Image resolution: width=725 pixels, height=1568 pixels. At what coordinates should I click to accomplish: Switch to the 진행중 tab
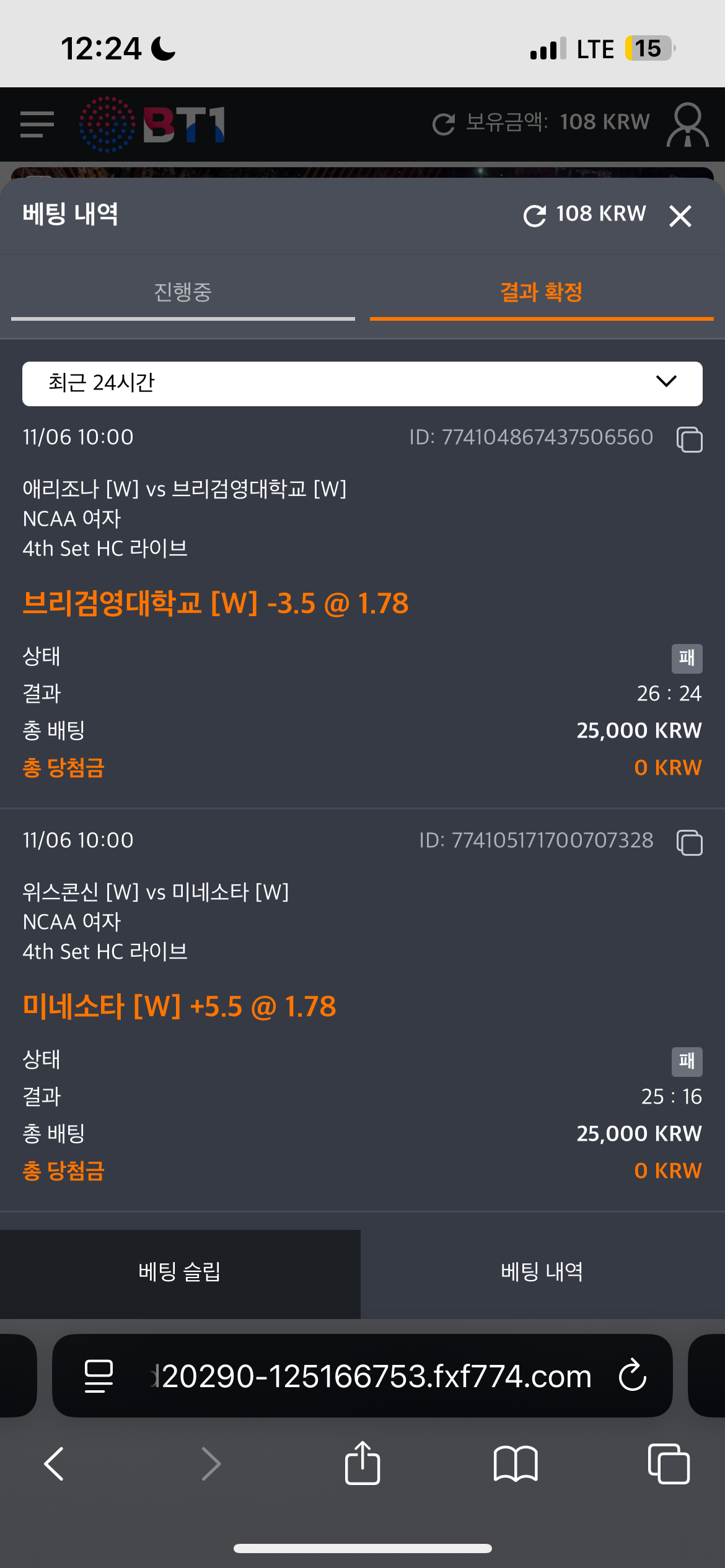[183, 292]
